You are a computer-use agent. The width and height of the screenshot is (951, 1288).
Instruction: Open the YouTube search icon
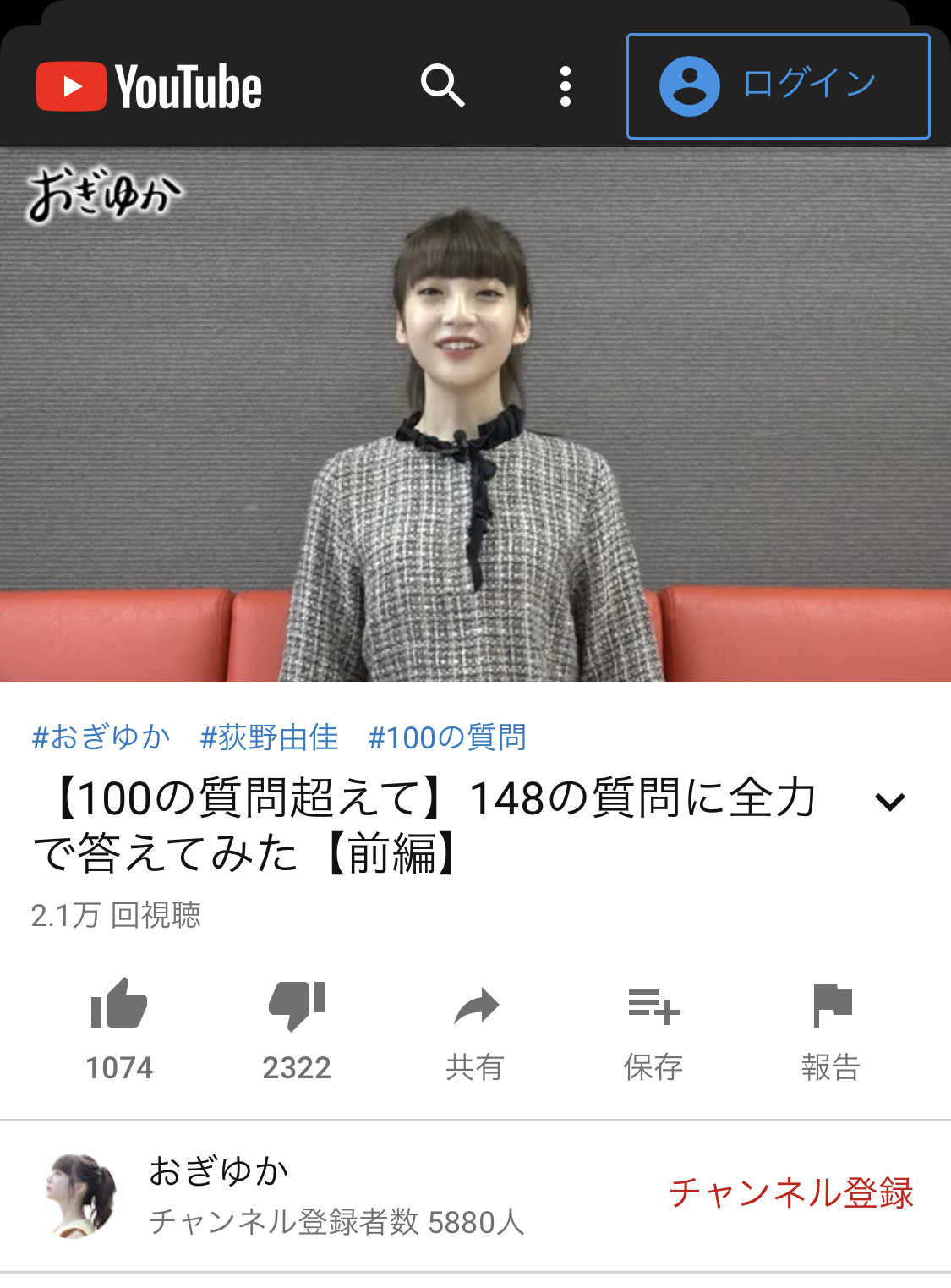(443, 85)
